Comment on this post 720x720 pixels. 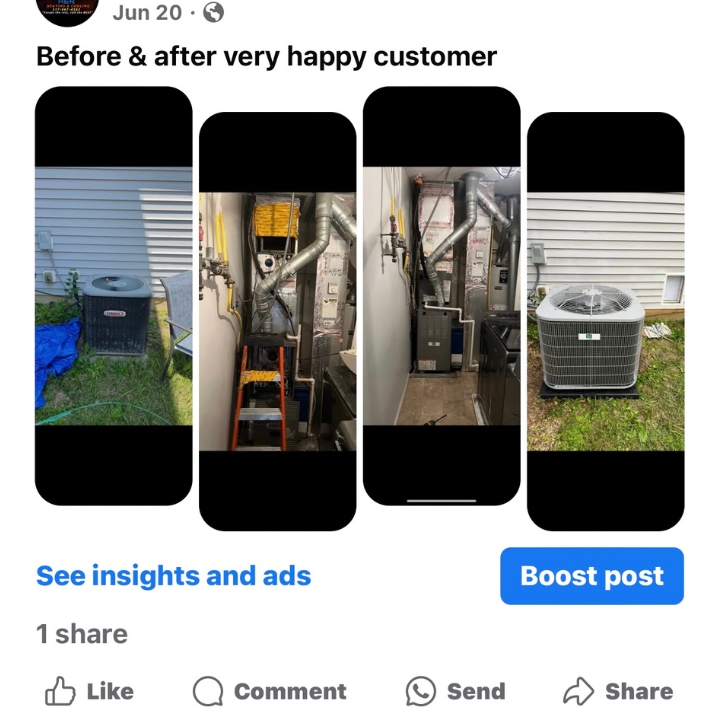point(270,691)
